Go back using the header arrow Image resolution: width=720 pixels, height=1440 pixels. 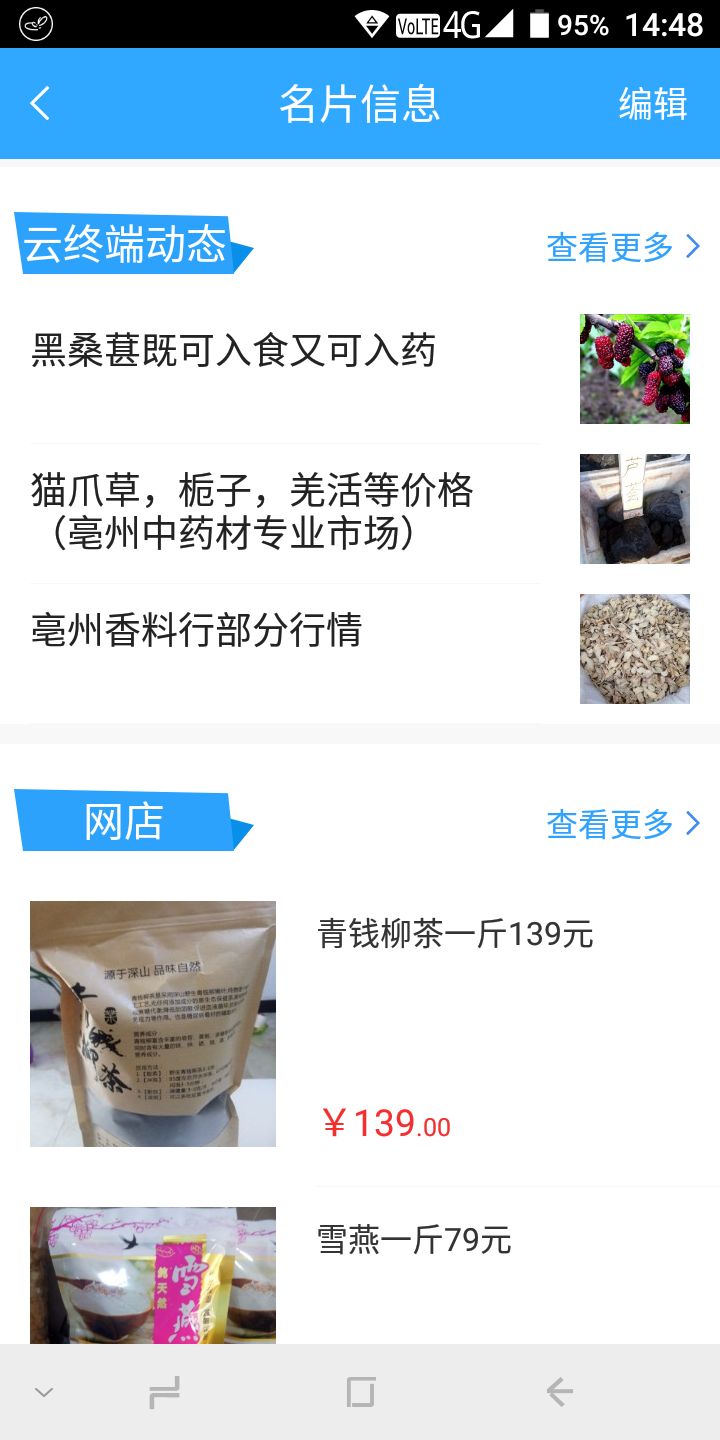point(40,103)
